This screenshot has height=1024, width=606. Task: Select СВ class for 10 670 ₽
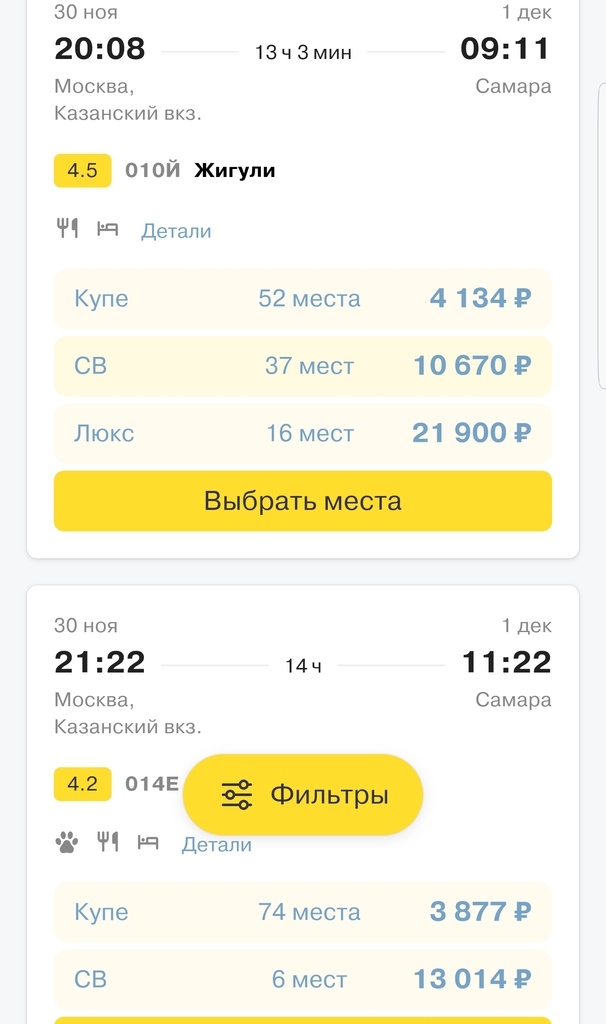[302, 366]
